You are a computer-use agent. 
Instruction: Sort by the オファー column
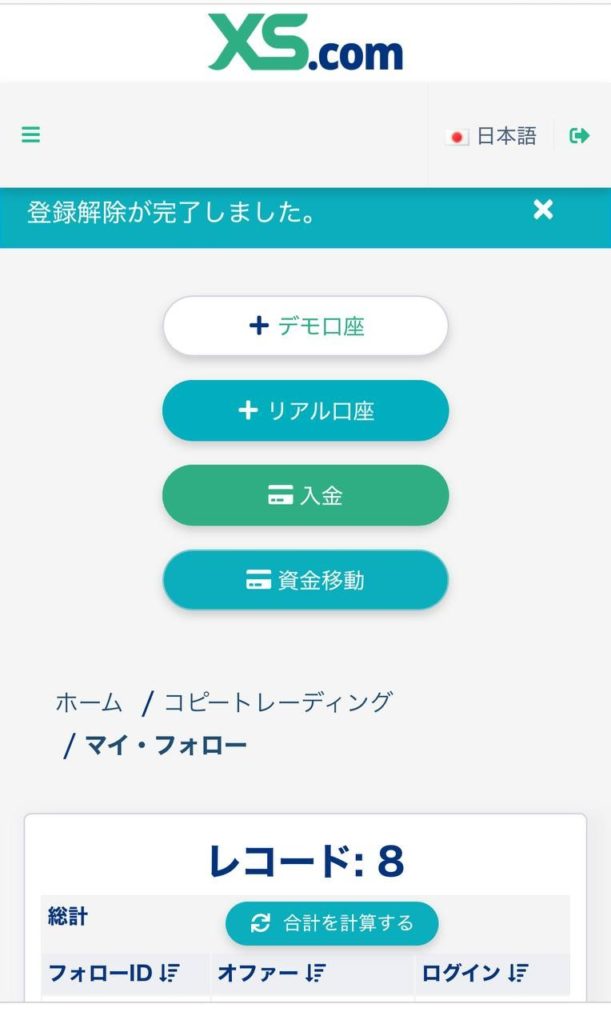tap(271, 973)
